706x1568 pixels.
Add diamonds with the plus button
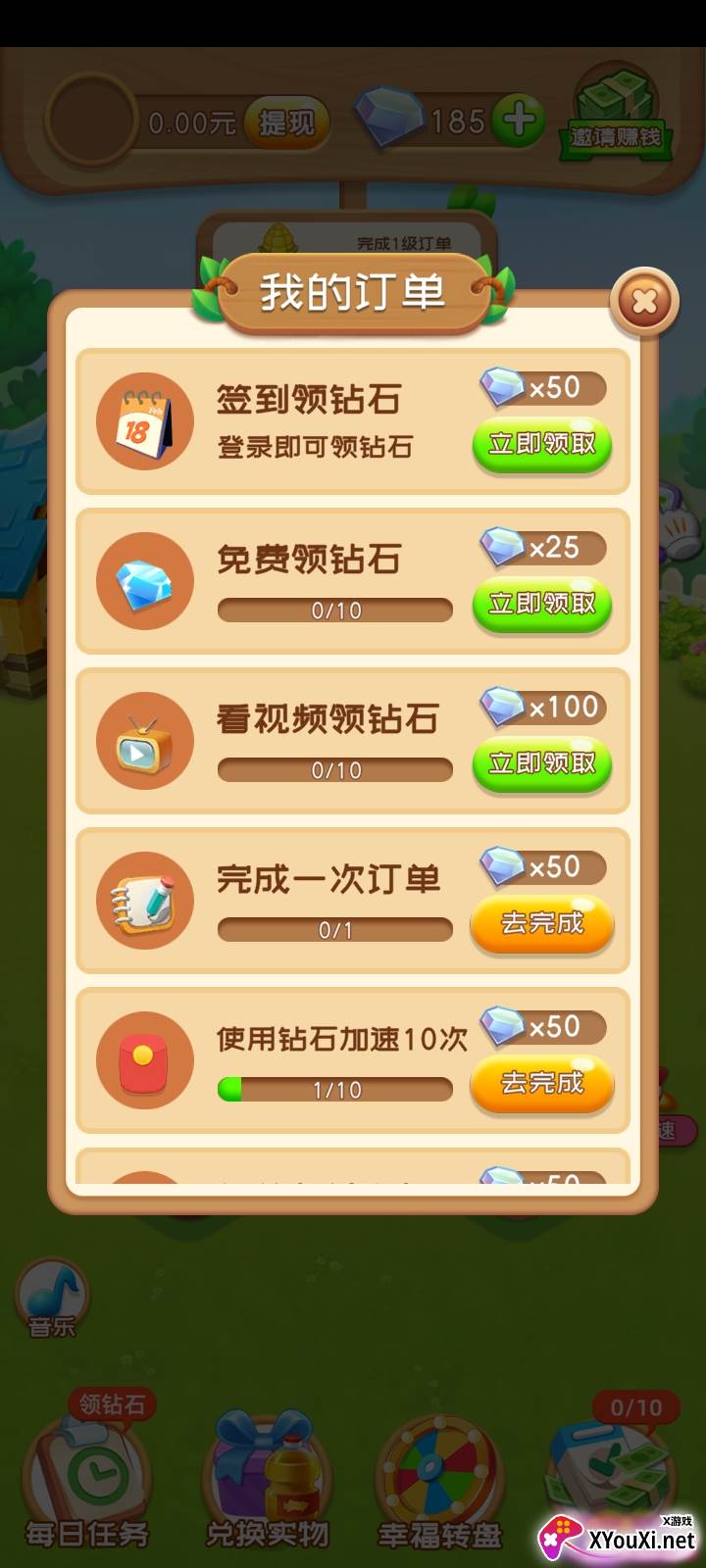[519, 121]
